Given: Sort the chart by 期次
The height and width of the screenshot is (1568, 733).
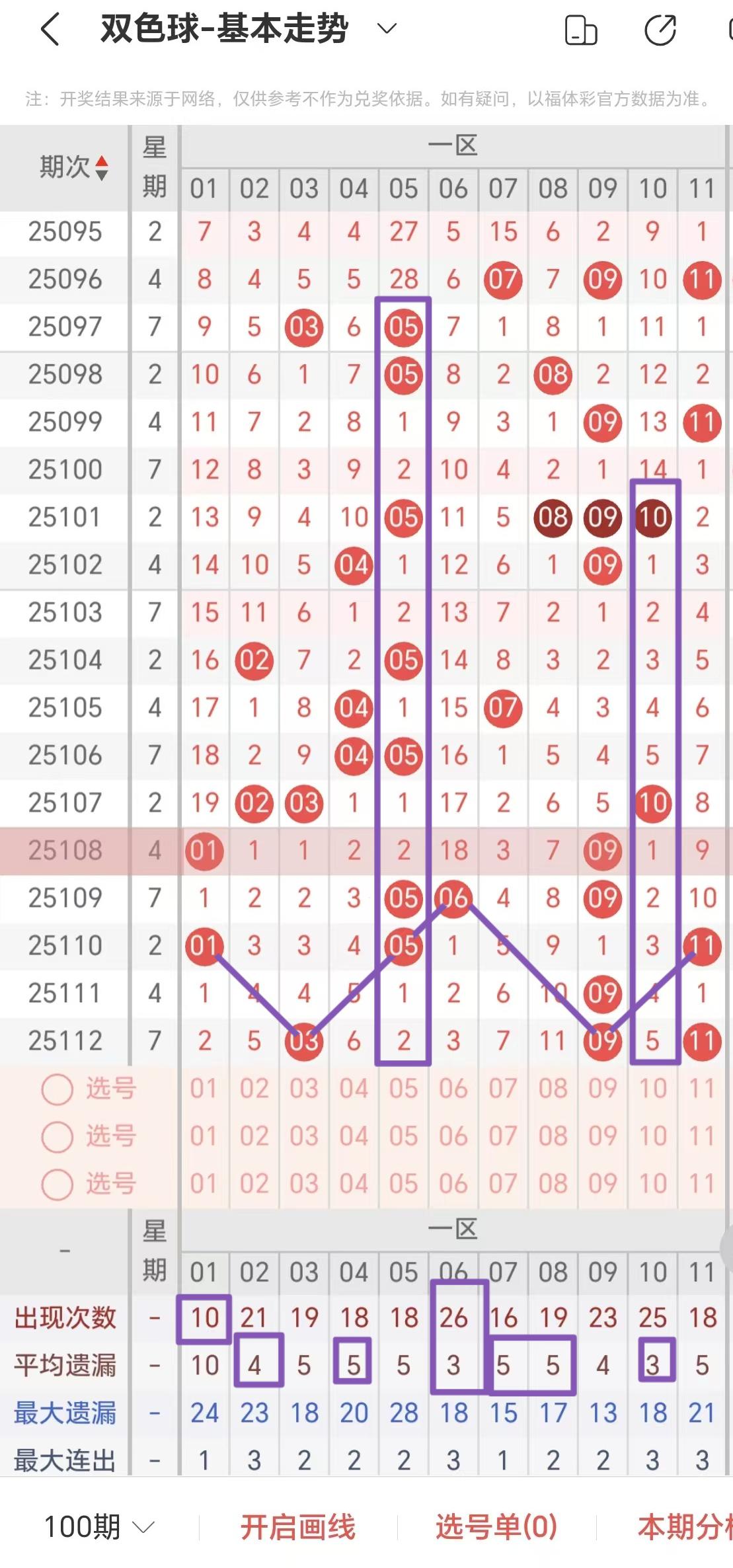Looking at the screenshot, I should pos(73,167).
